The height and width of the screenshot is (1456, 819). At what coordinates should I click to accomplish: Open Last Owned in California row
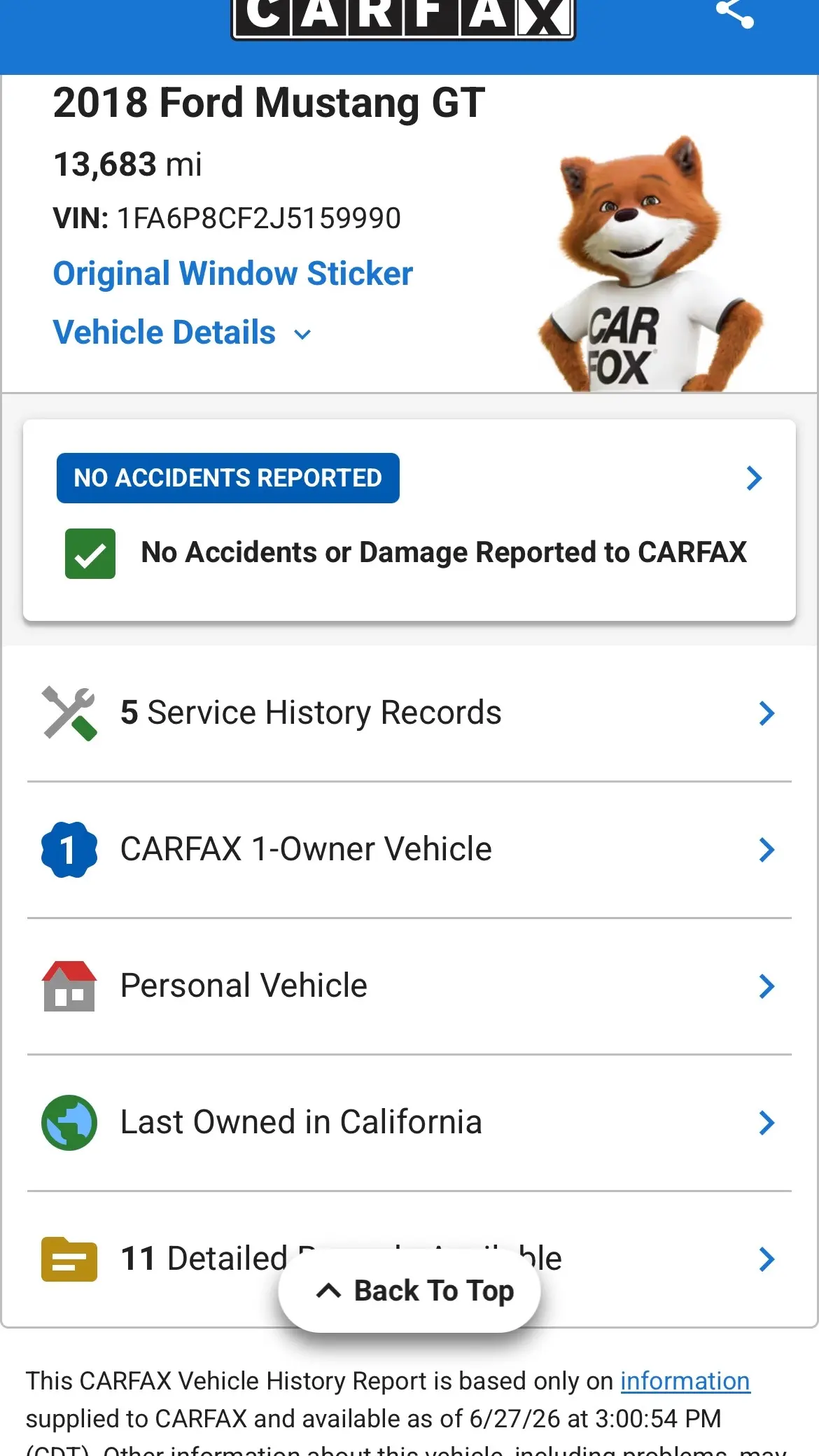(409, 1123)
